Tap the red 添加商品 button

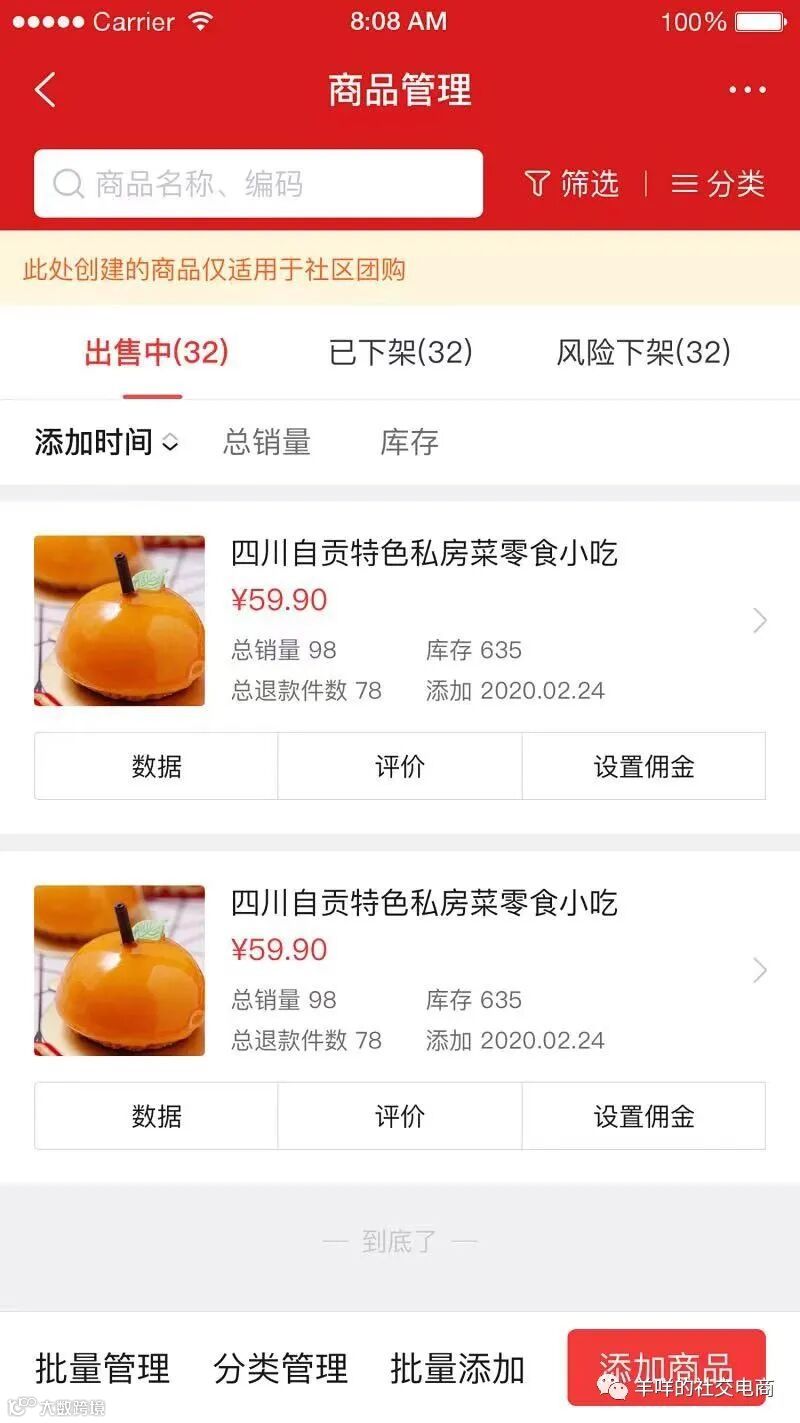click(666, 1366)
